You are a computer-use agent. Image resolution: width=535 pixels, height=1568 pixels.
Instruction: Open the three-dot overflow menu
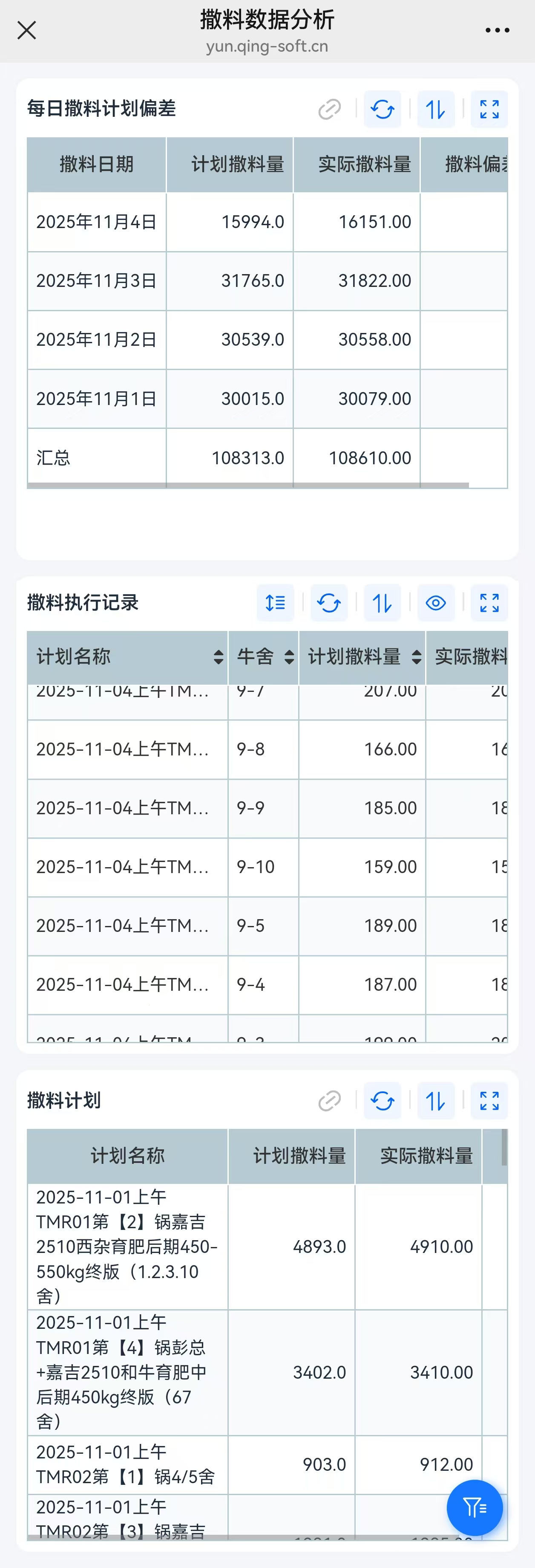pyautogui.click(x=497, y=30)
